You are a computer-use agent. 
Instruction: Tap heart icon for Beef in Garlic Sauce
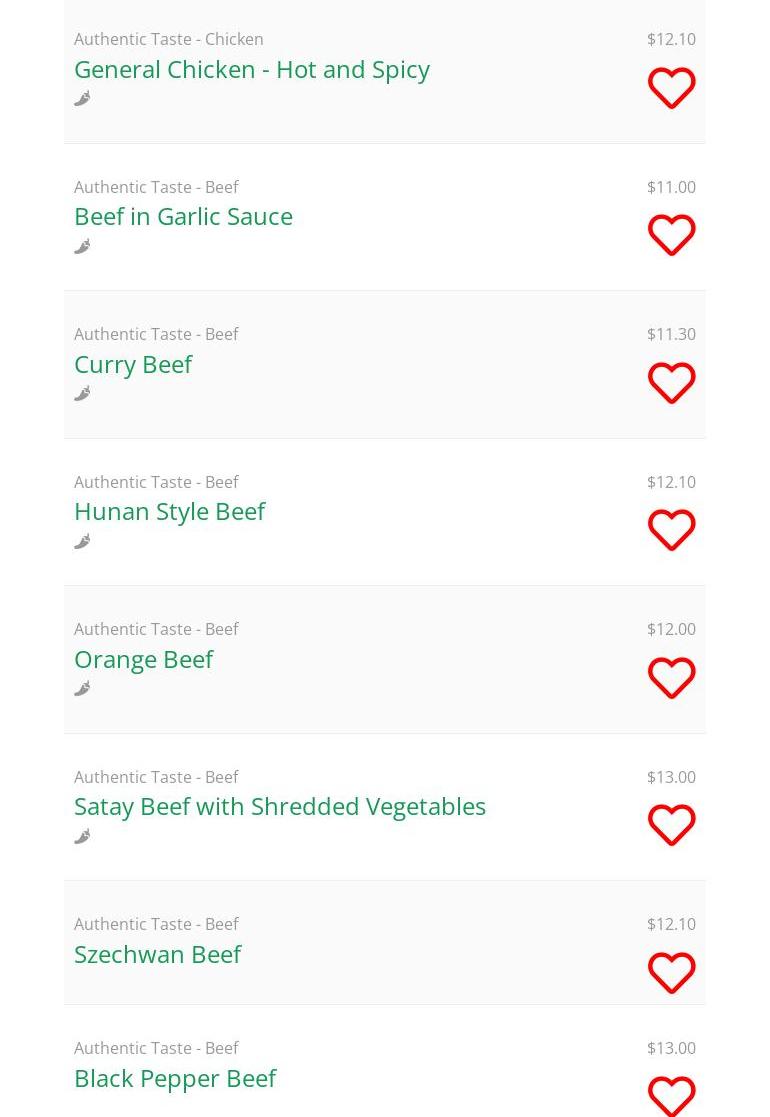[671, 235]
